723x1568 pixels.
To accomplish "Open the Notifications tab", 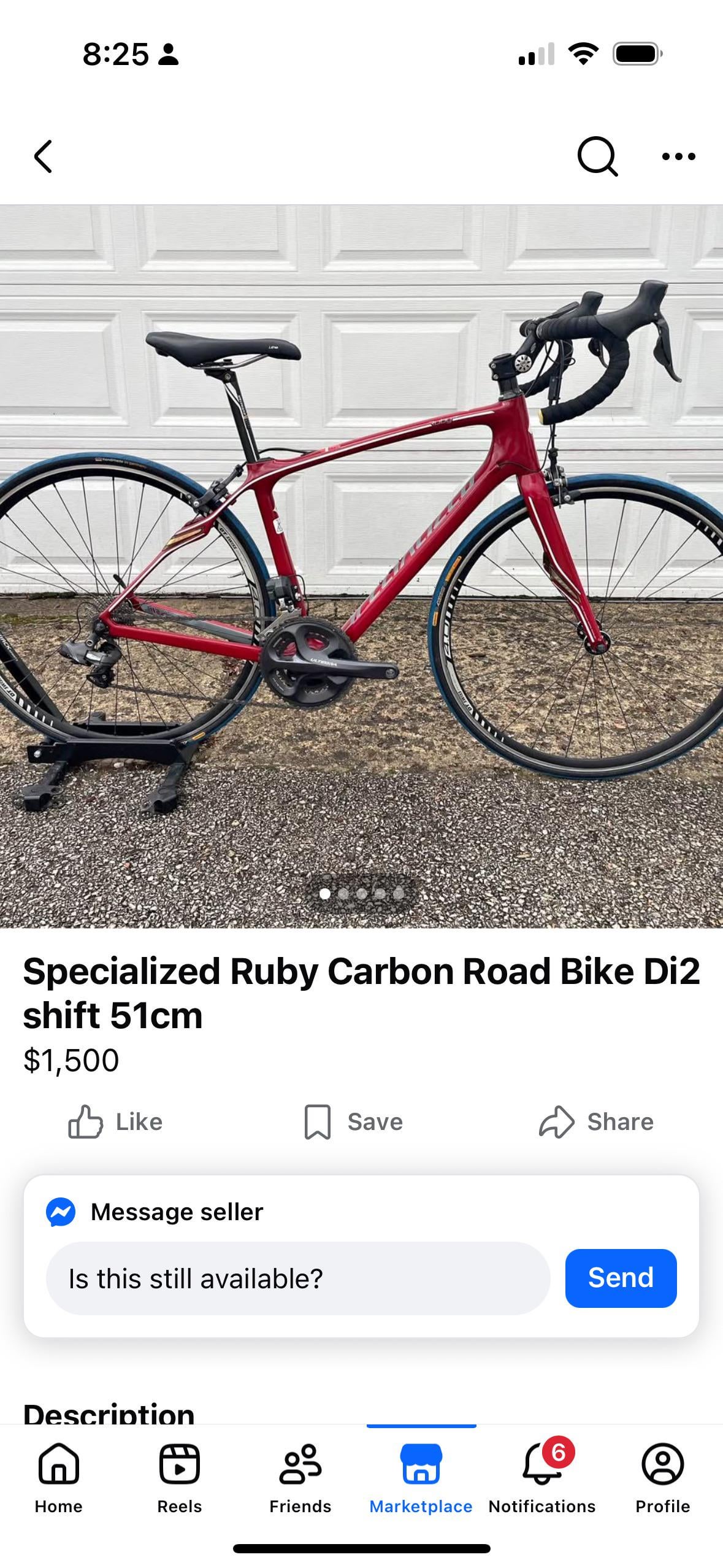I will (541, 1477).
